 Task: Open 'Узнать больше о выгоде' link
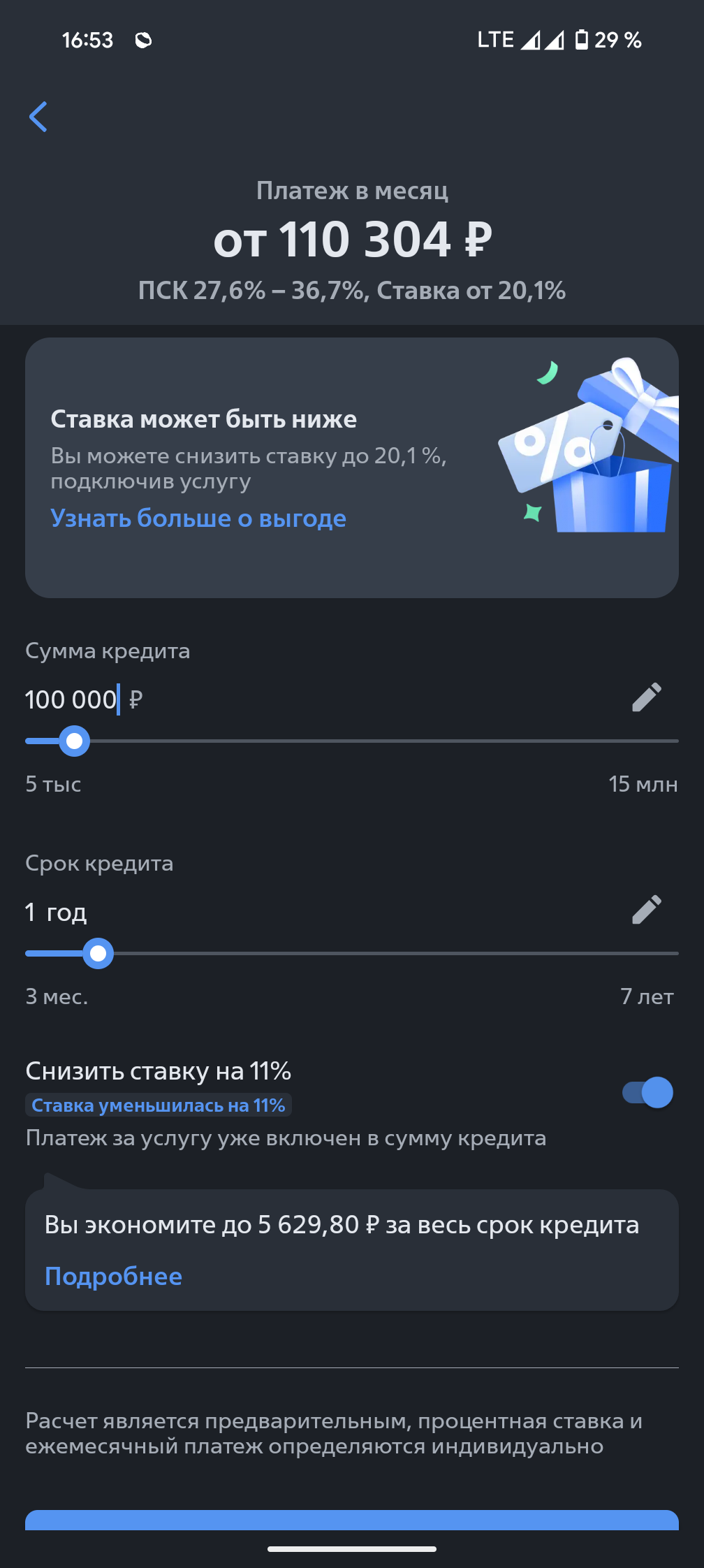tap(198, 518)
